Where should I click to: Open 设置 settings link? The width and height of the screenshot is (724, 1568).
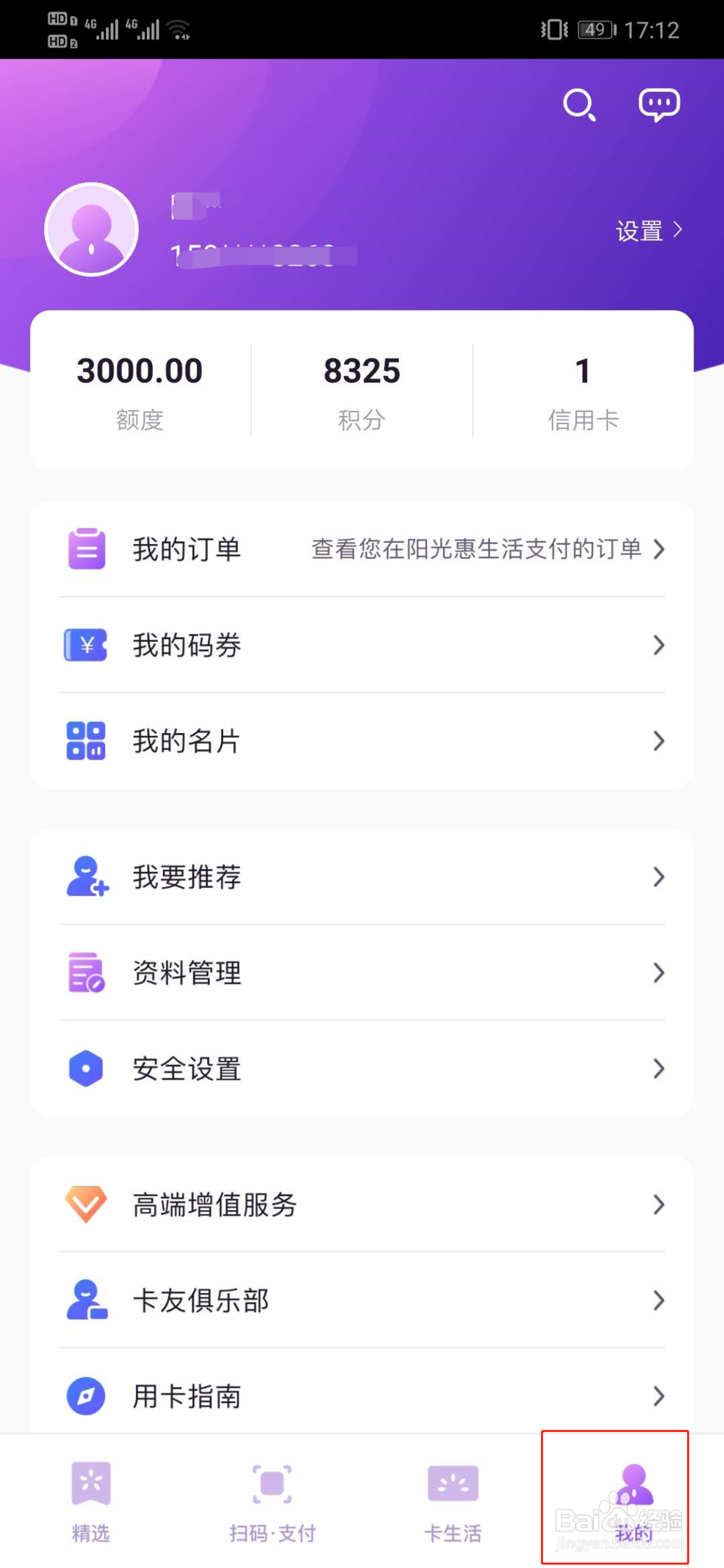[649, 231]
